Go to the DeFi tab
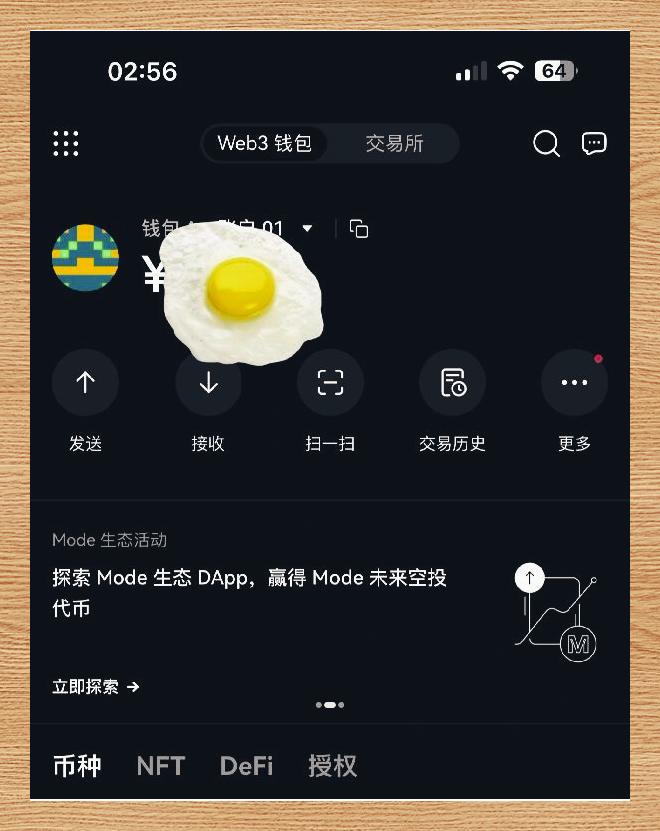 coord(246,766)
